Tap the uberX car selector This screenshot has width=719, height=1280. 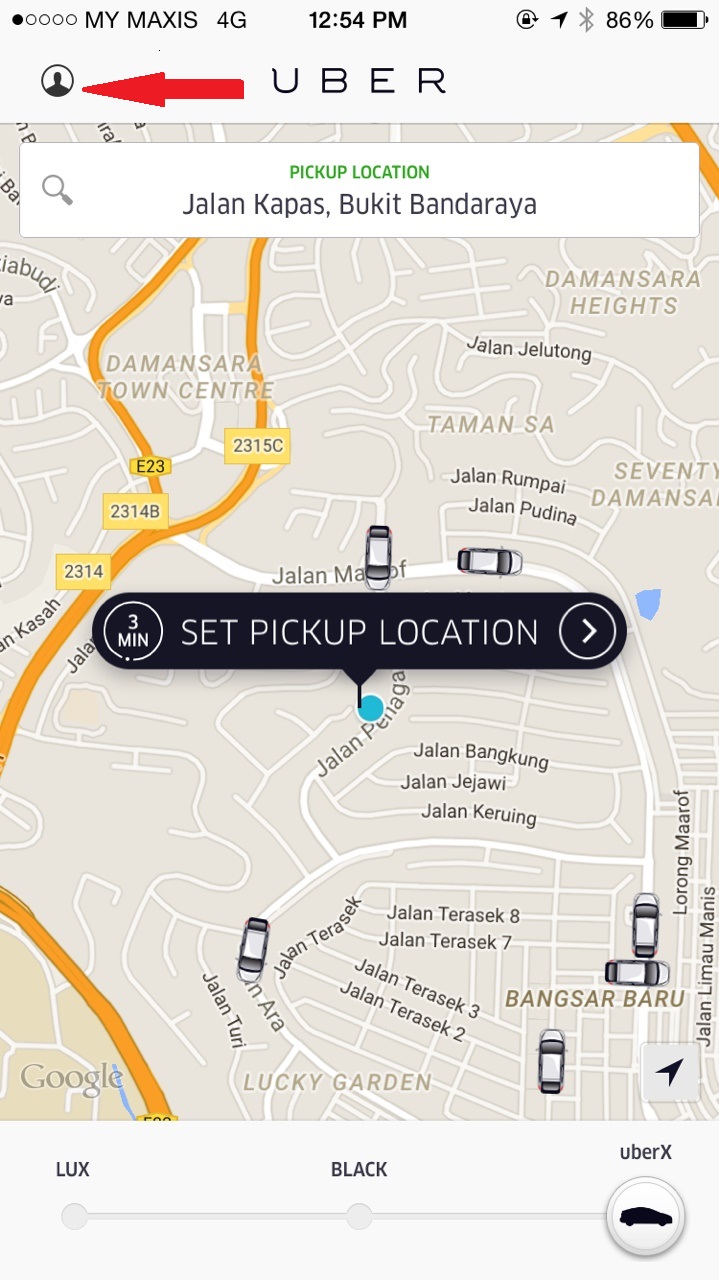[646, 1217]
